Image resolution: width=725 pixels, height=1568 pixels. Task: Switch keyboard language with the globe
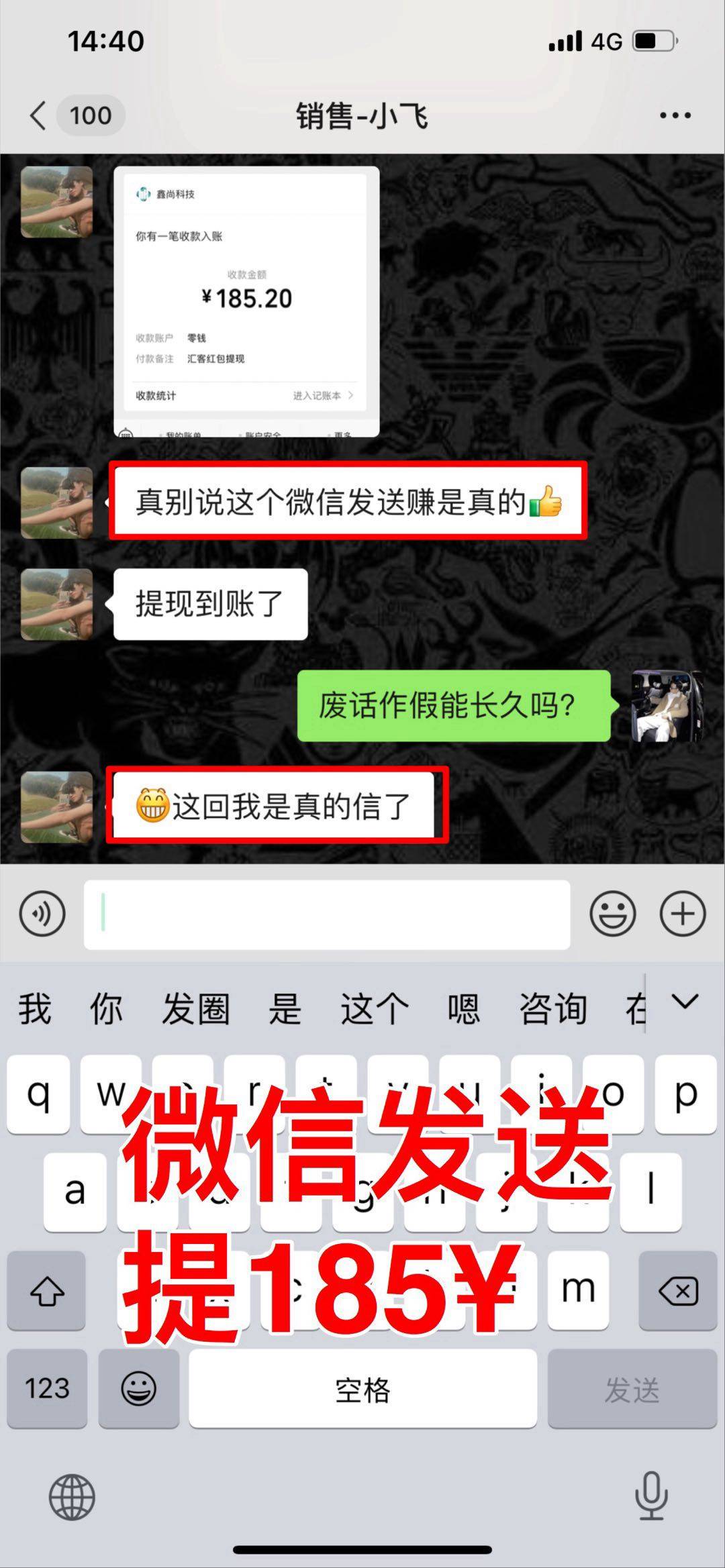click(x=72, y=1496)
